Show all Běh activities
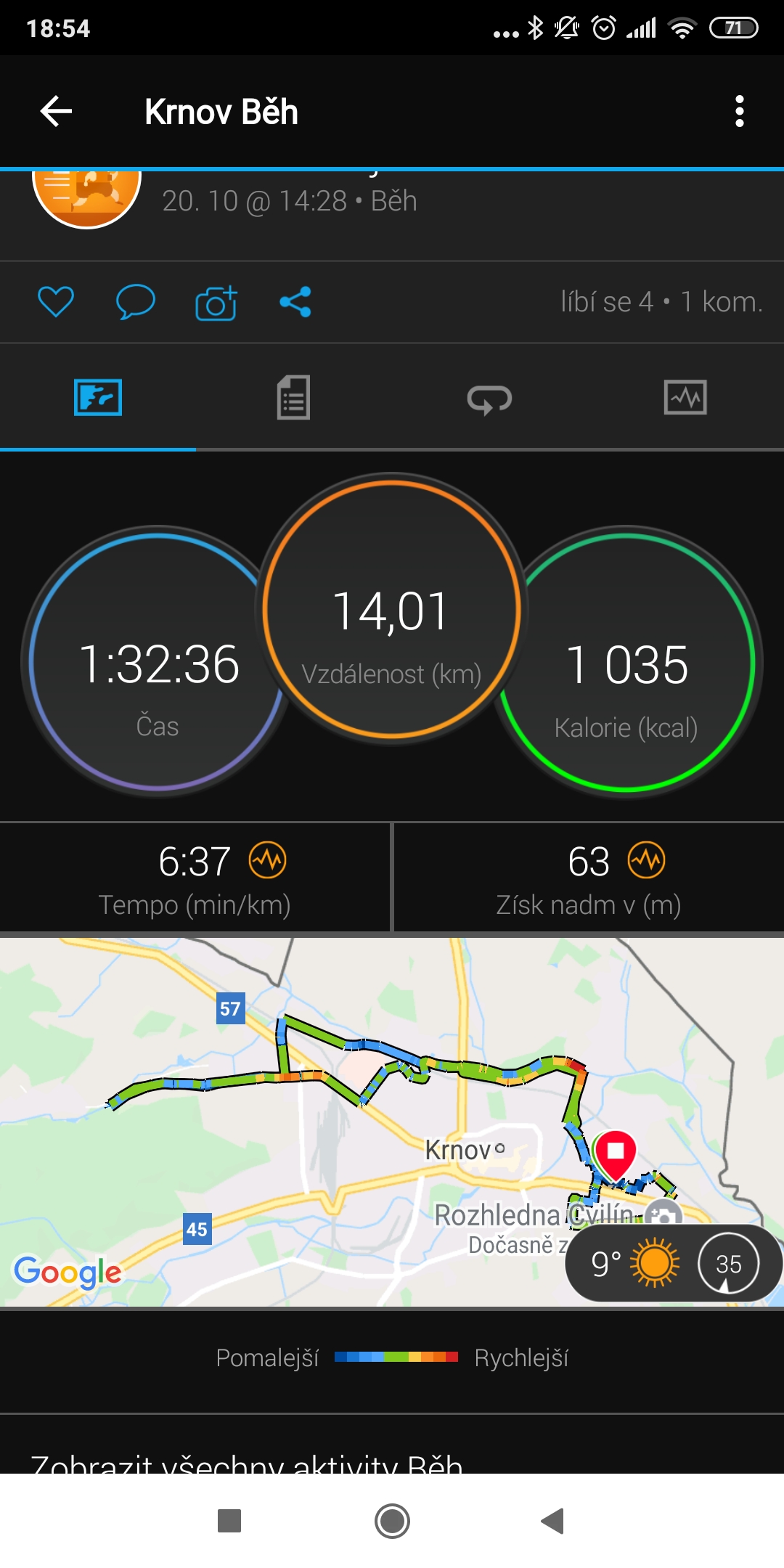Screen dimensions: 784x1568 (x=247, y=1463)
